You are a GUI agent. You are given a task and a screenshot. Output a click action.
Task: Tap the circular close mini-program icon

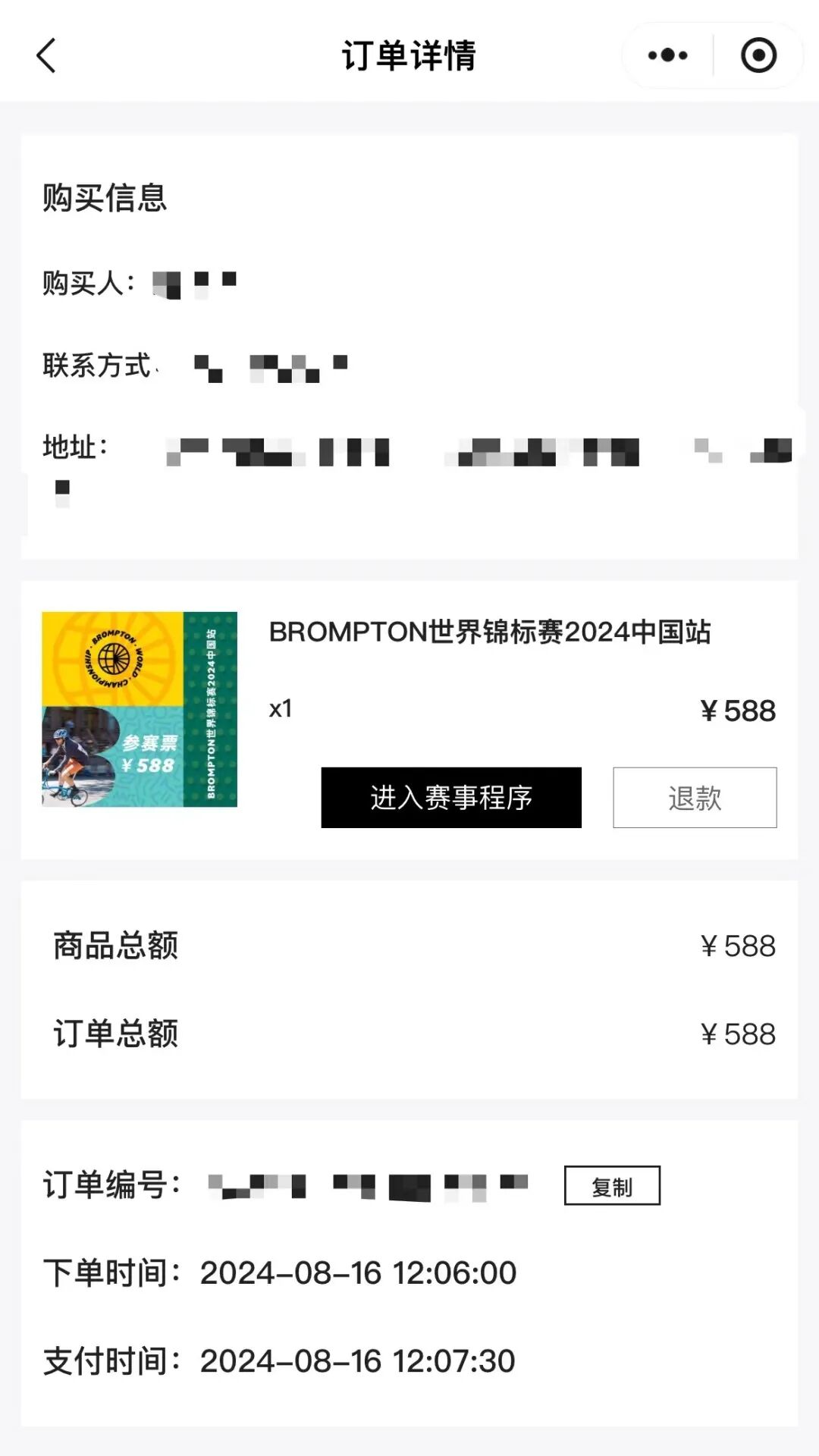758,54
